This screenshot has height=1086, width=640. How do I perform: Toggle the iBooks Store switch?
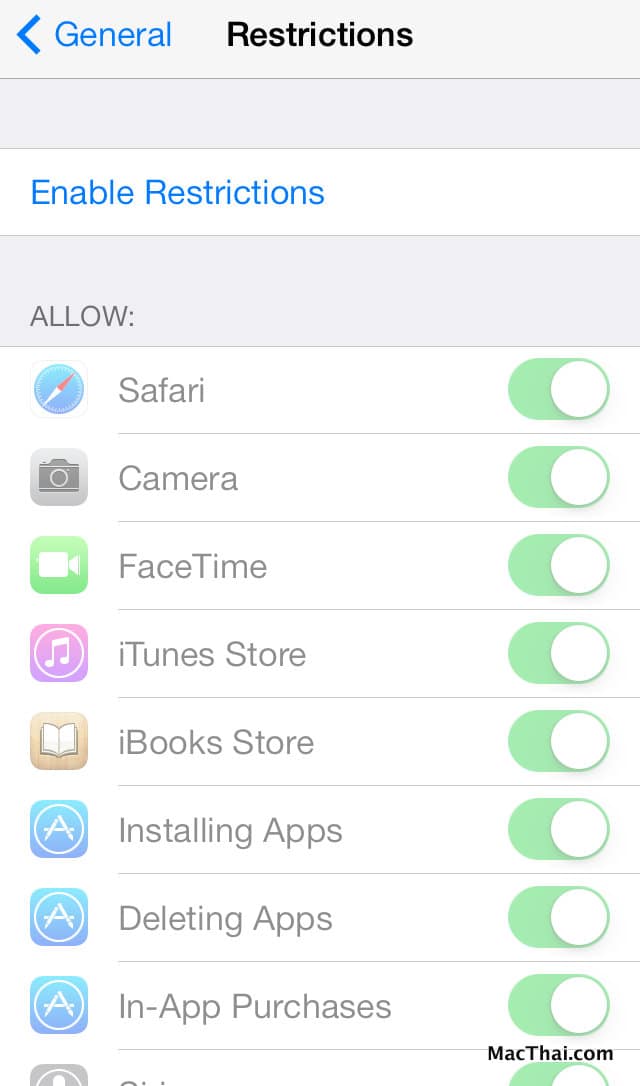pyautogui.click(x=559, y=741)
